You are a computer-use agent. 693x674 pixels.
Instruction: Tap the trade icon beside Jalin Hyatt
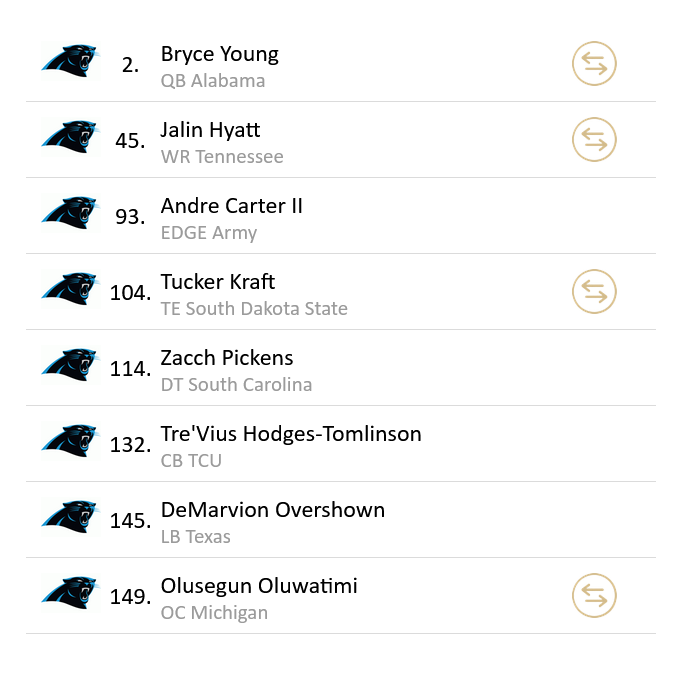(594, 140)
